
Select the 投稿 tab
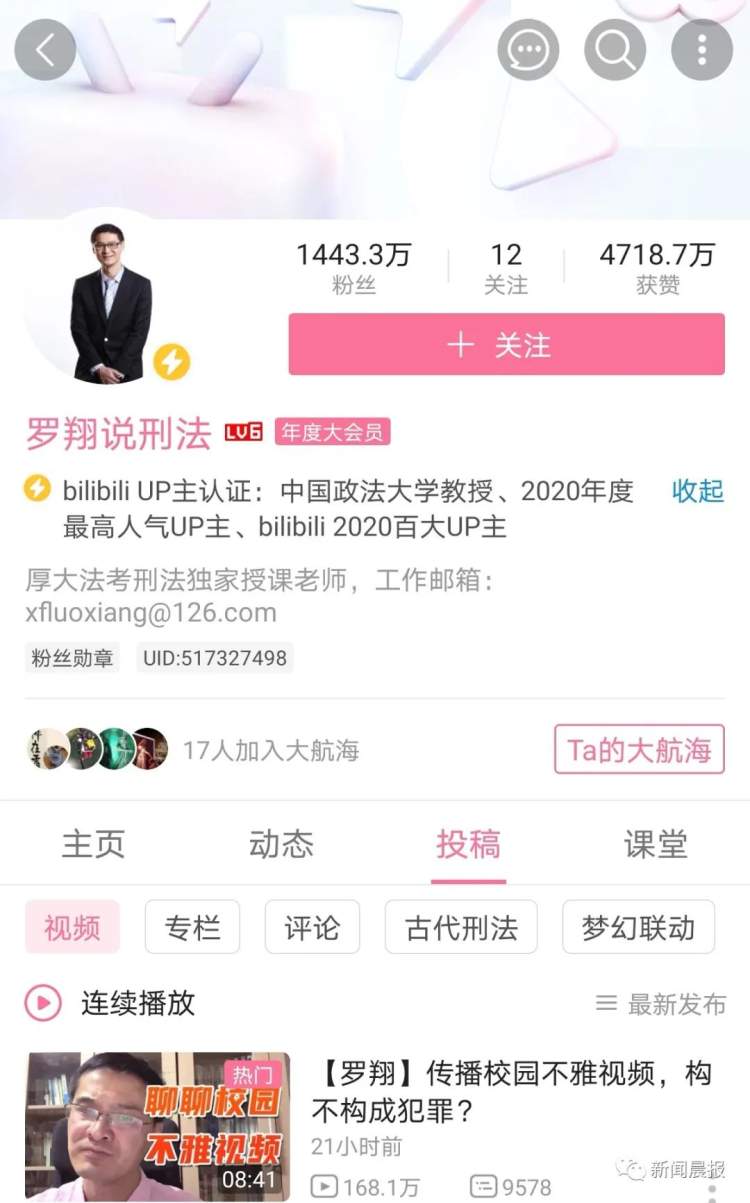pos(468,844)
